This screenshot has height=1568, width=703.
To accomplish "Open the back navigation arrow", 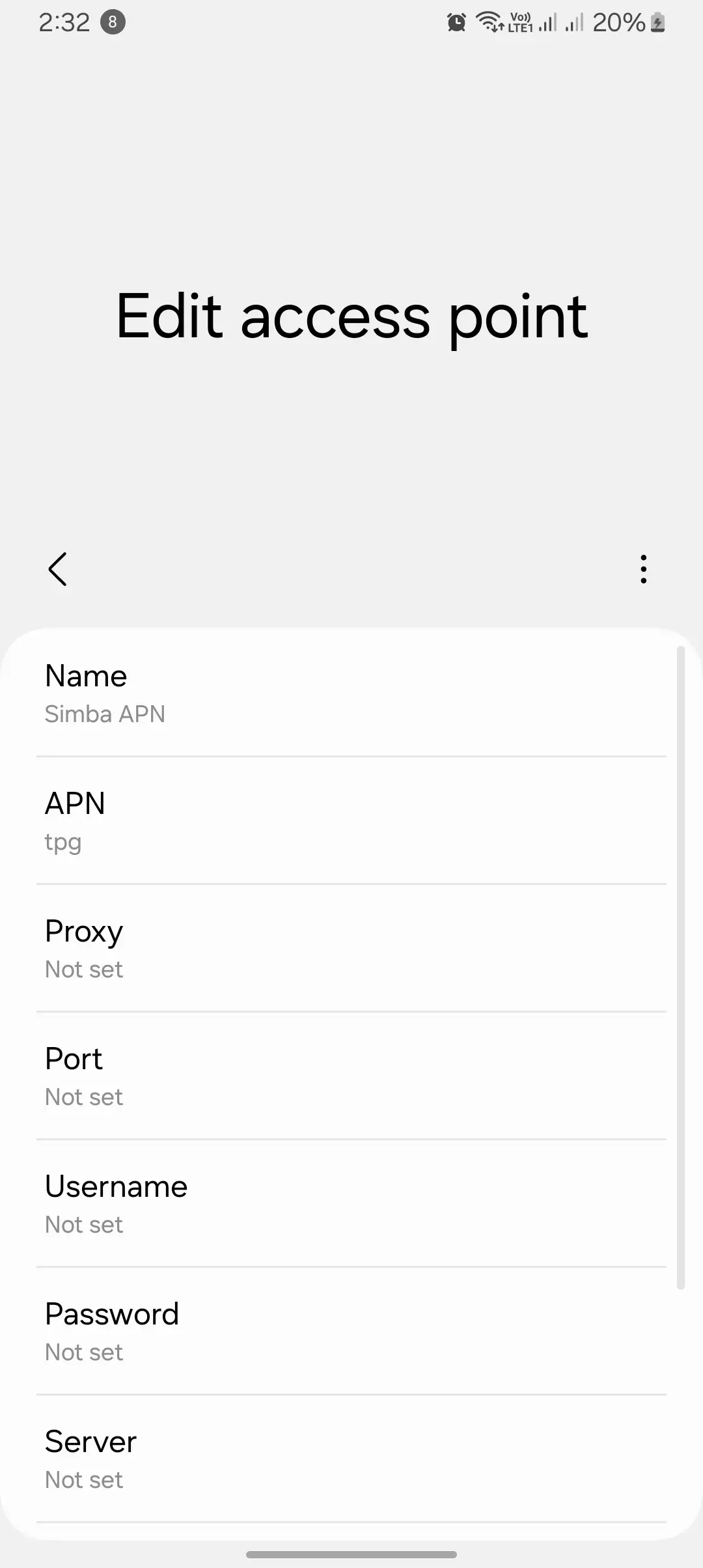I will point(58,569).
